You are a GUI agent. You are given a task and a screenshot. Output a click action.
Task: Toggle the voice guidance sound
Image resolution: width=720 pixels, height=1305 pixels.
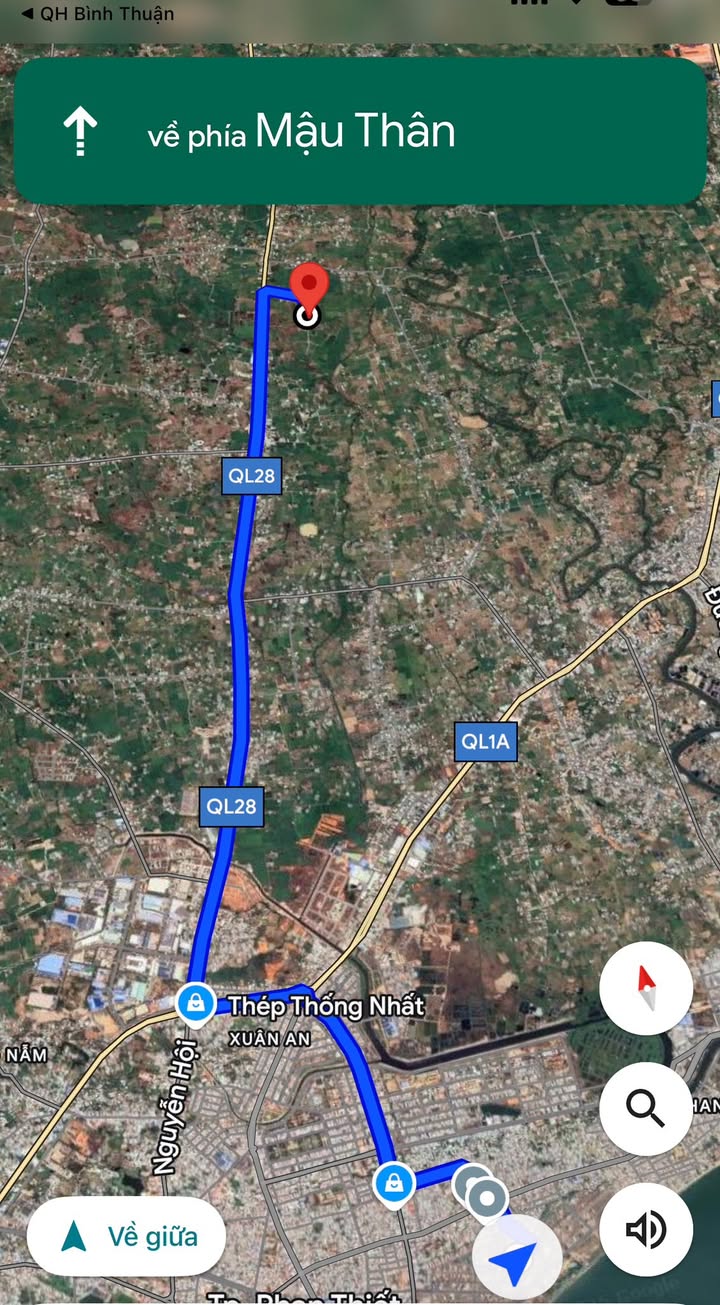tap(646, 1229)
